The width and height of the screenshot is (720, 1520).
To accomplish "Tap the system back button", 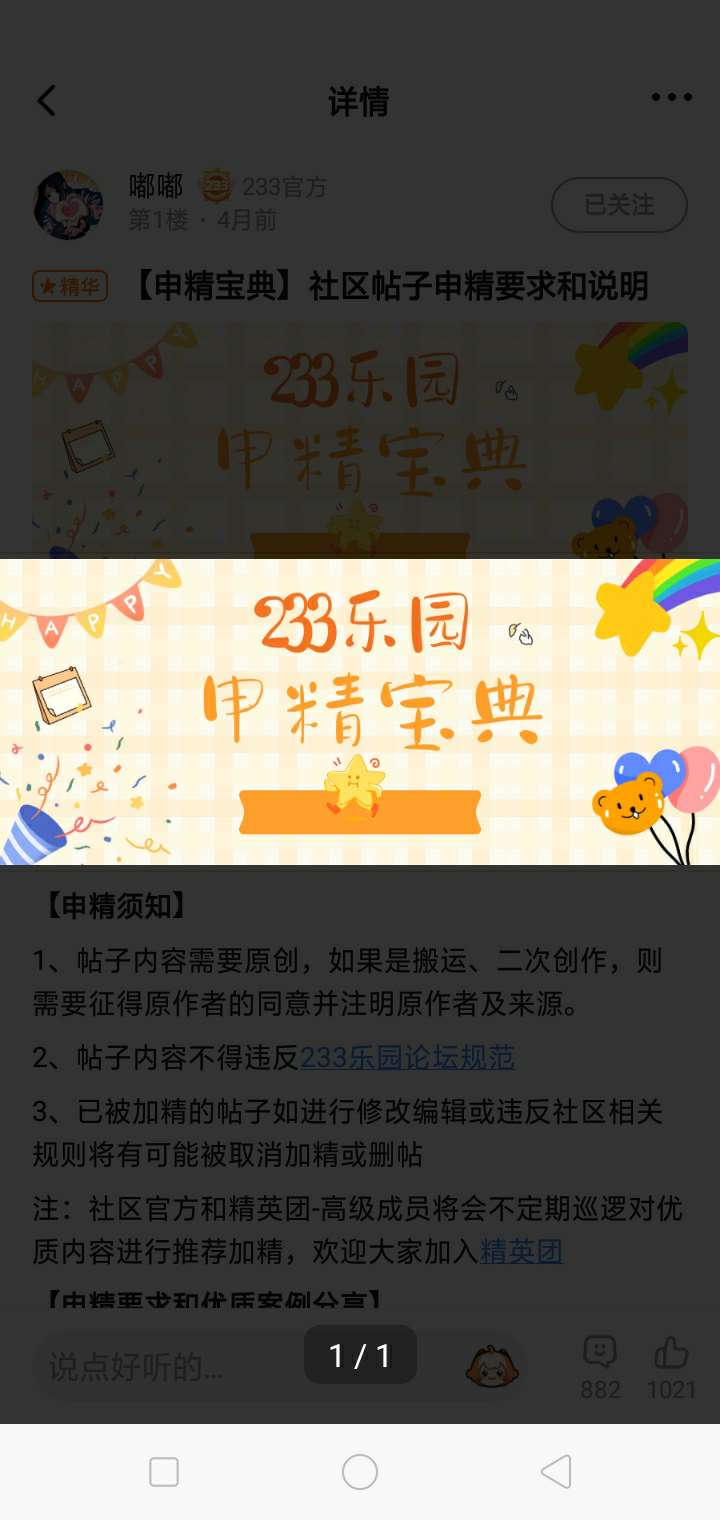I will [556, 1472].
